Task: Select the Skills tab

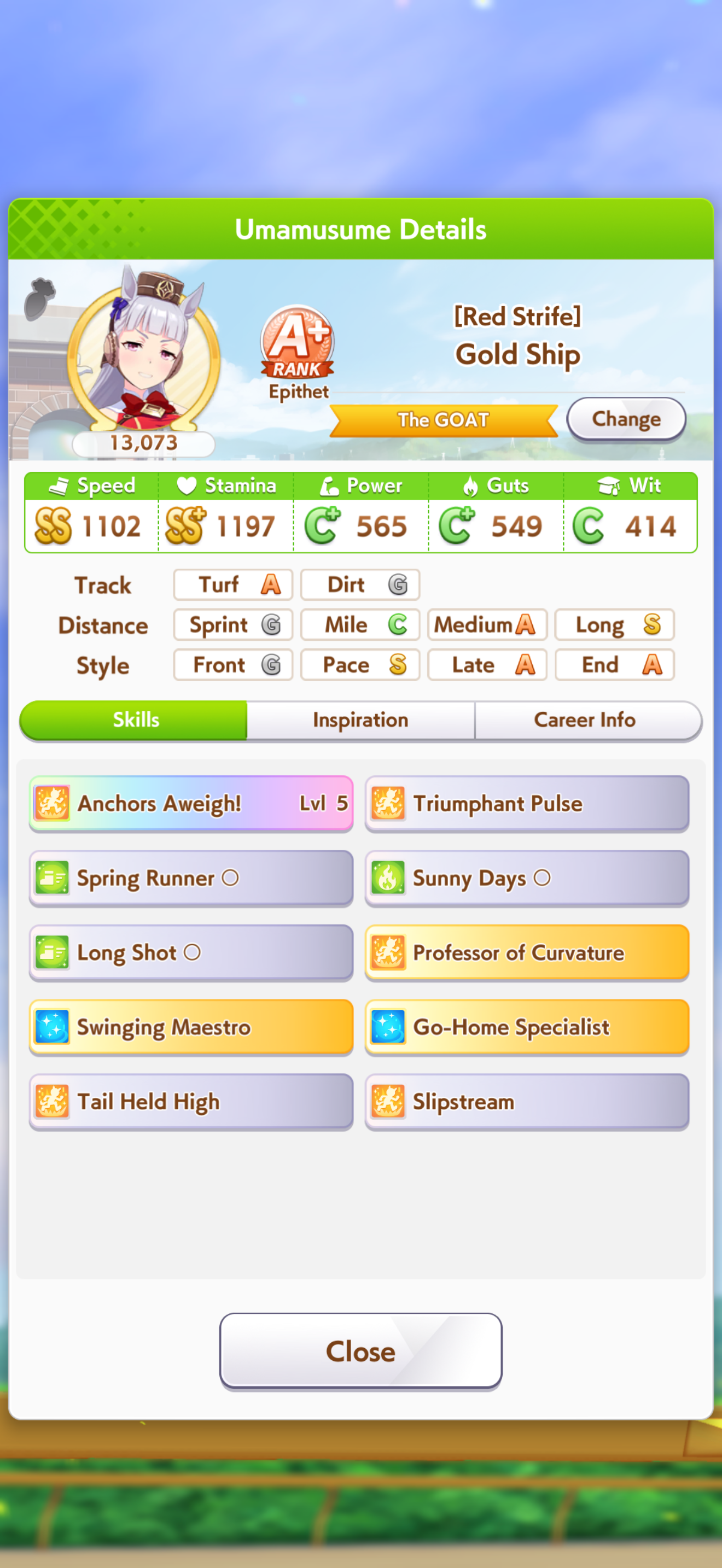Action: (x=134, y=720)
